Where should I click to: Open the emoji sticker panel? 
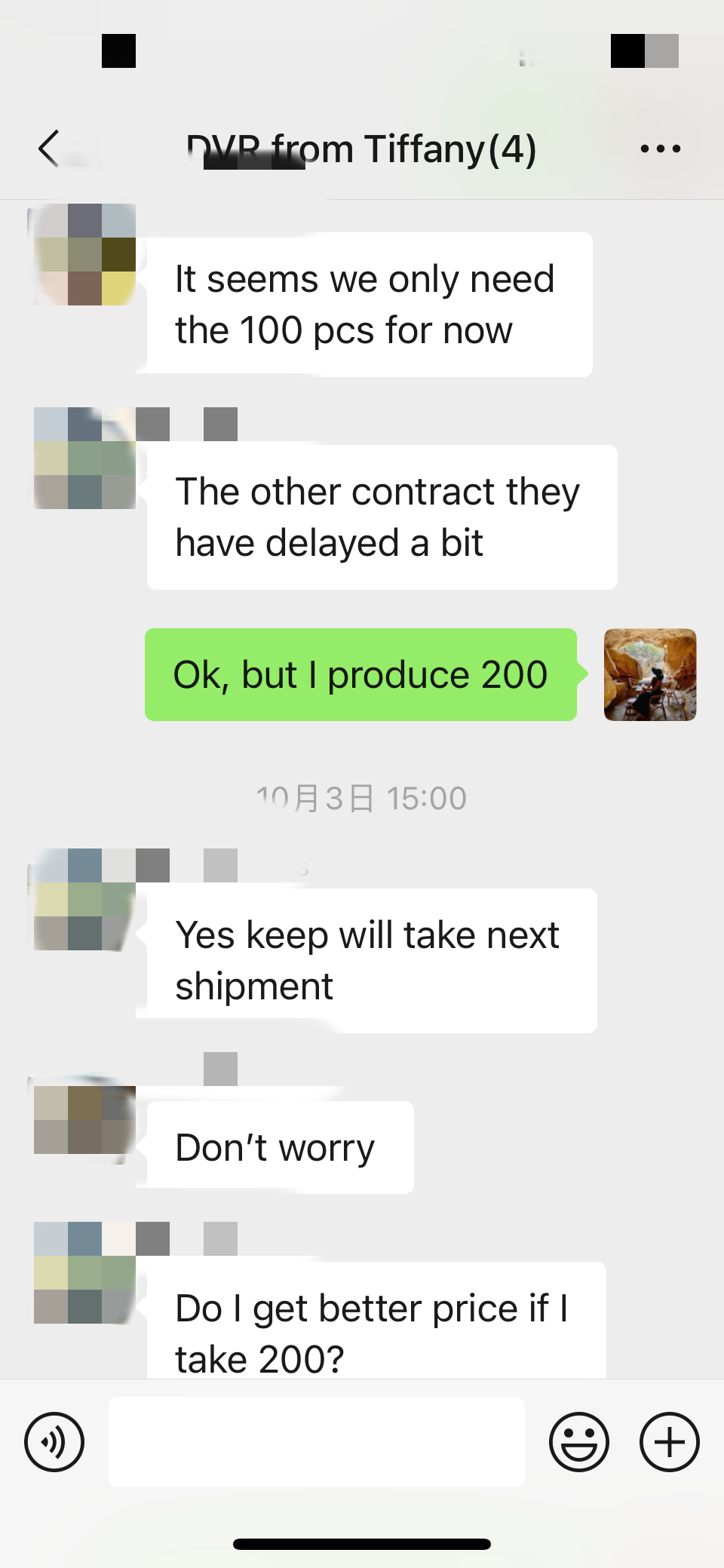tap(579, 1442)
